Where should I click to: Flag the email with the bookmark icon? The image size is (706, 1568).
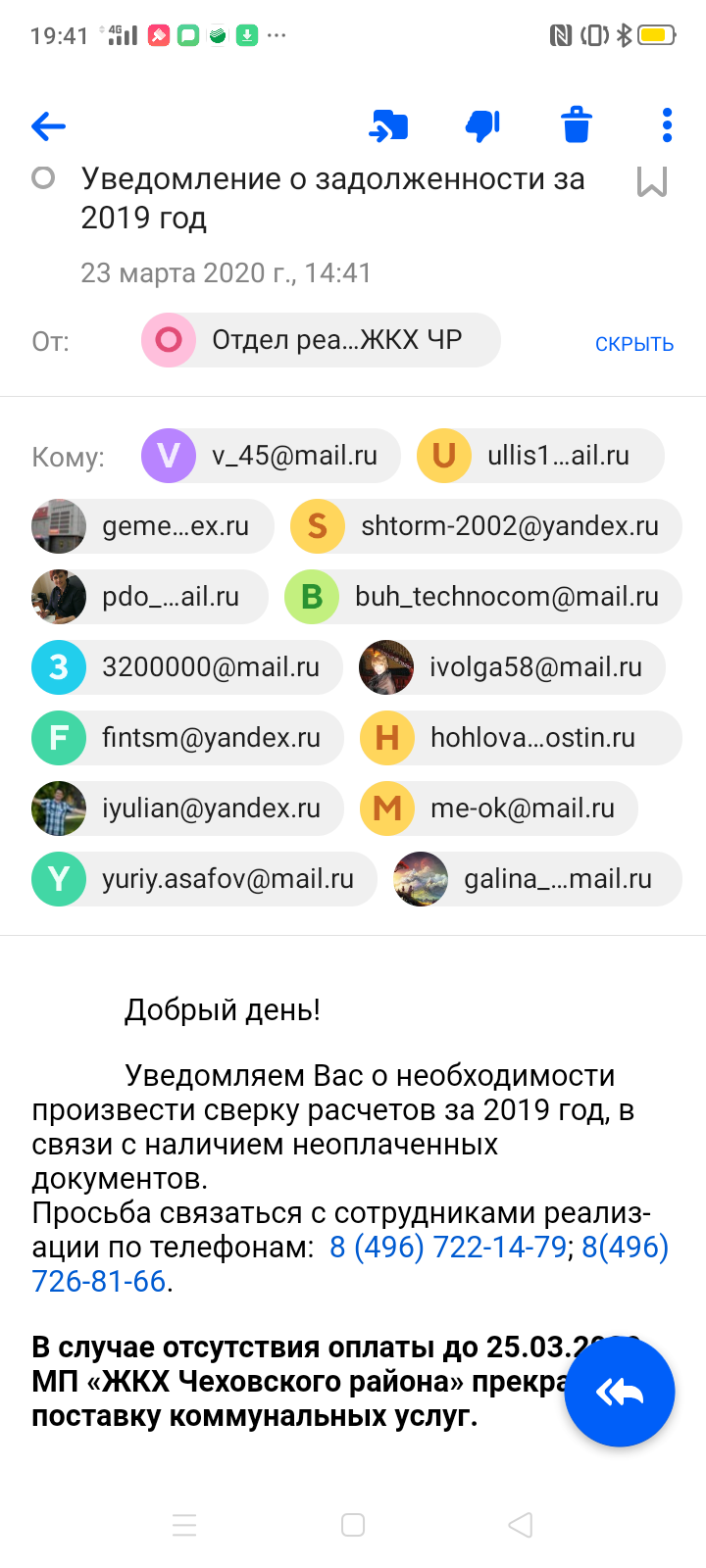[x=652, y=182]
